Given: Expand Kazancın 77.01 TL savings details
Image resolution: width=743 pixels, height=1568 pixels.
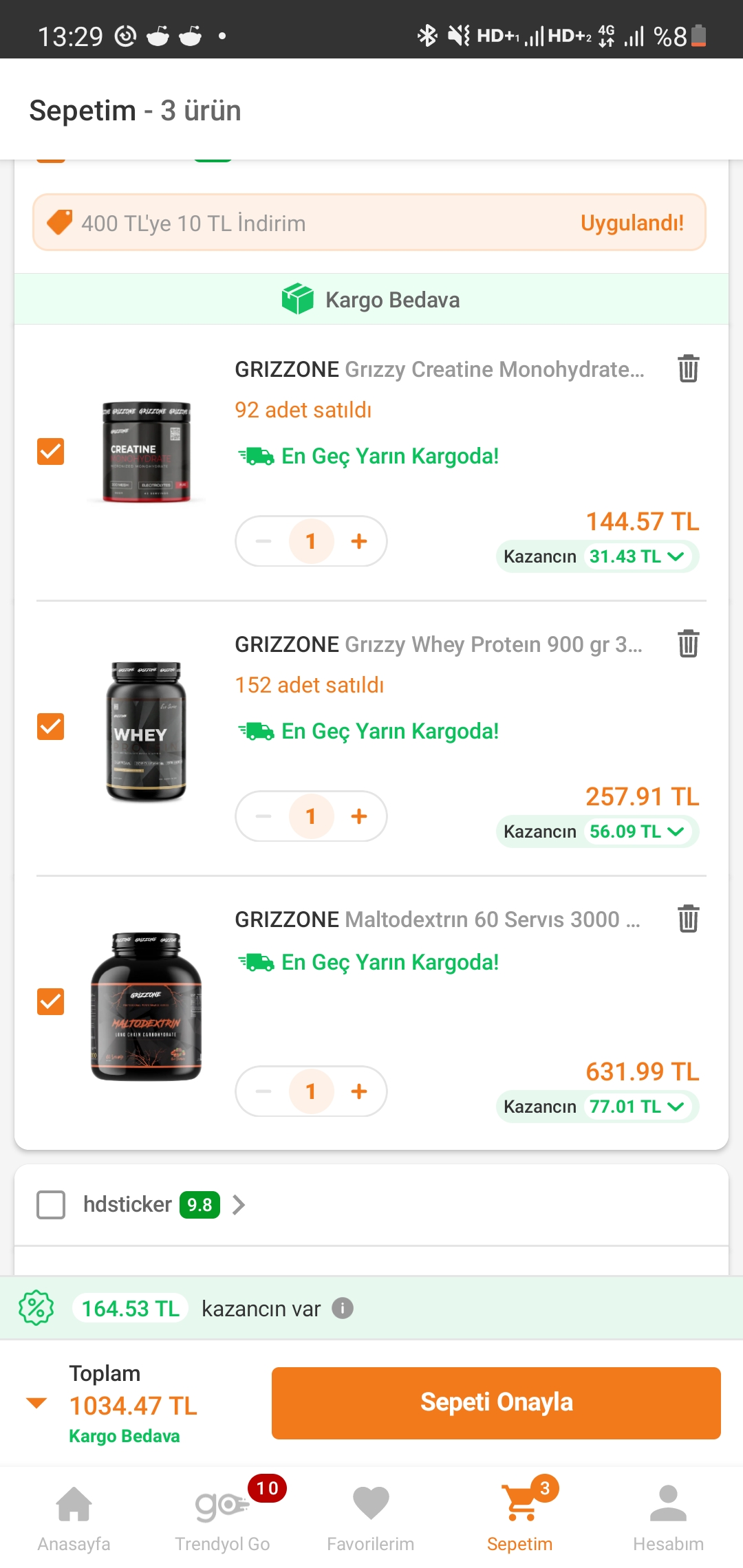Looking at the screenshot, I should click(676, 1107).
